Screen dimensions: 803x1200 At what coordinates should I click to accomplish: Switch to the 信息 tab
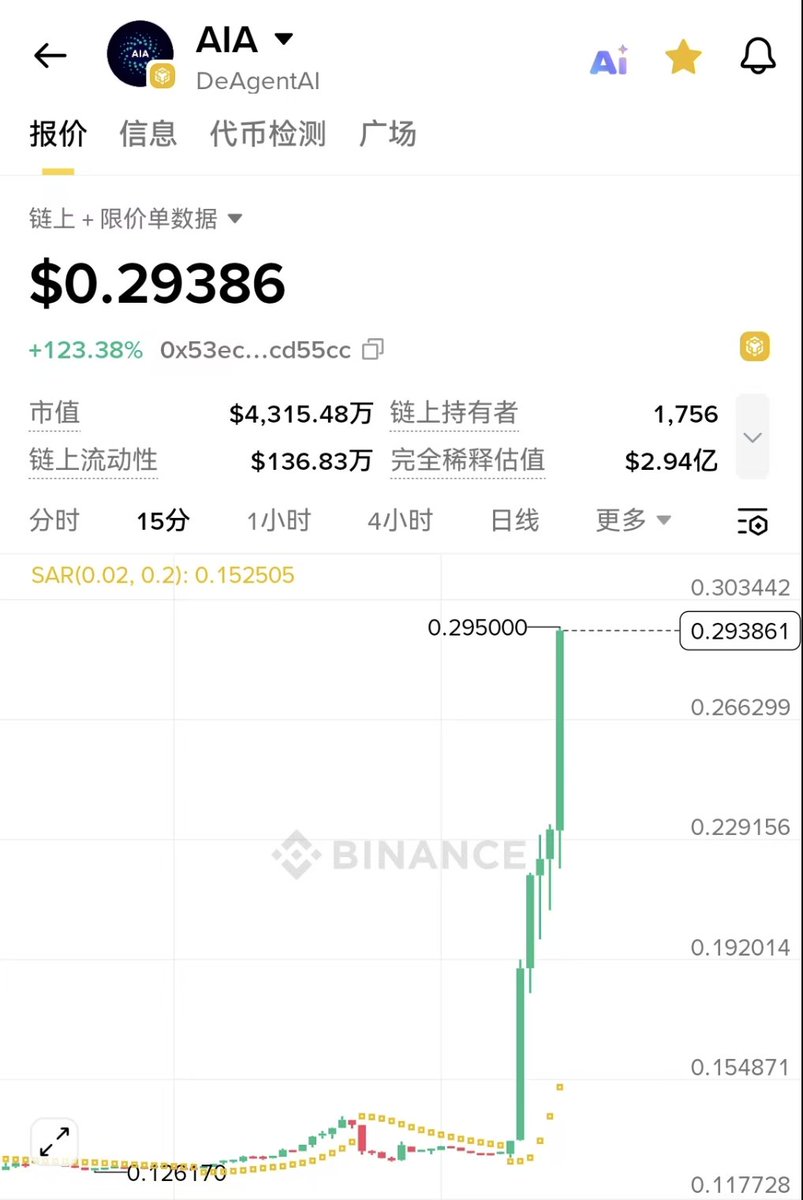click(x=148, y=134)
